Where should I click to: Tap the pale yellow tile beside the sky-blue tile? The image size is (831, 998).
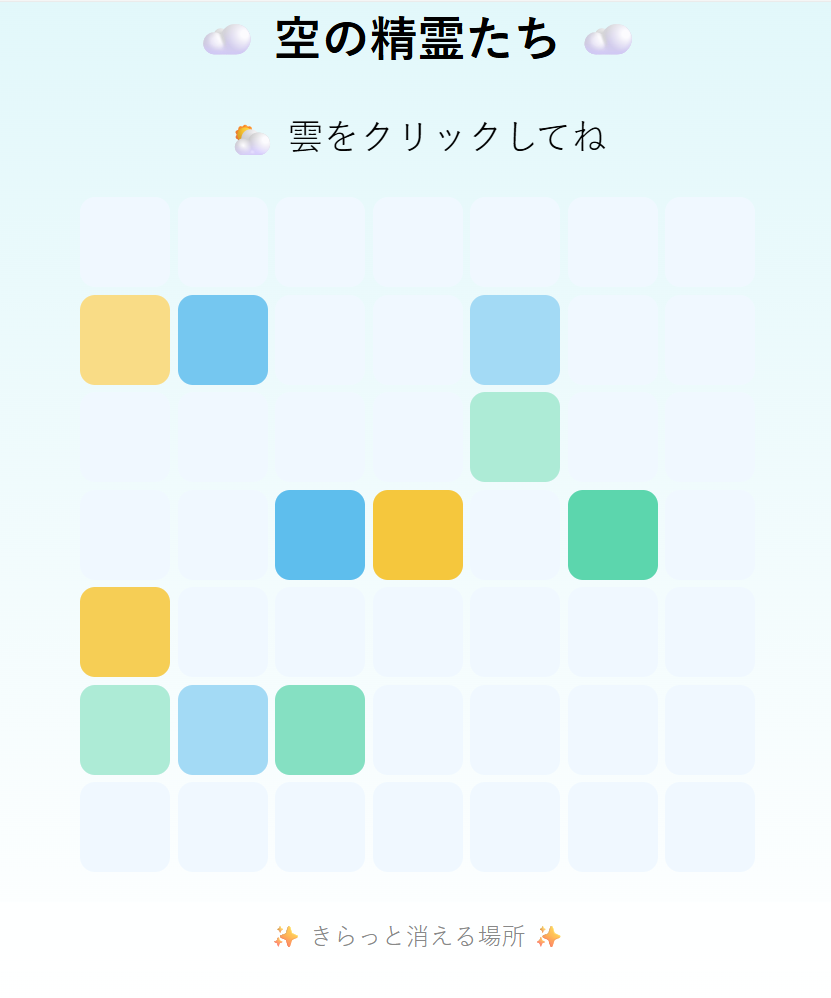coord(125,340)
